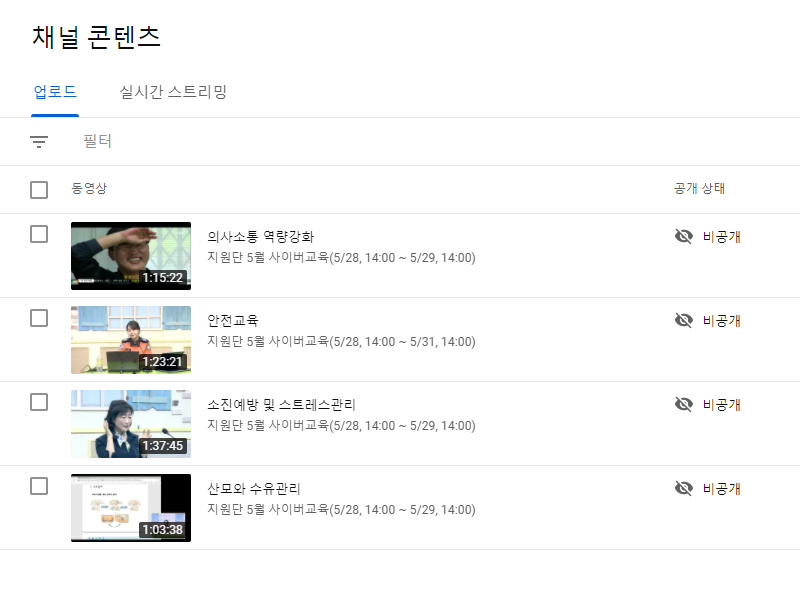Toggle the select-all checkbox next to 동영상
The height and width of the screenshot is (600, 800).
39,190
